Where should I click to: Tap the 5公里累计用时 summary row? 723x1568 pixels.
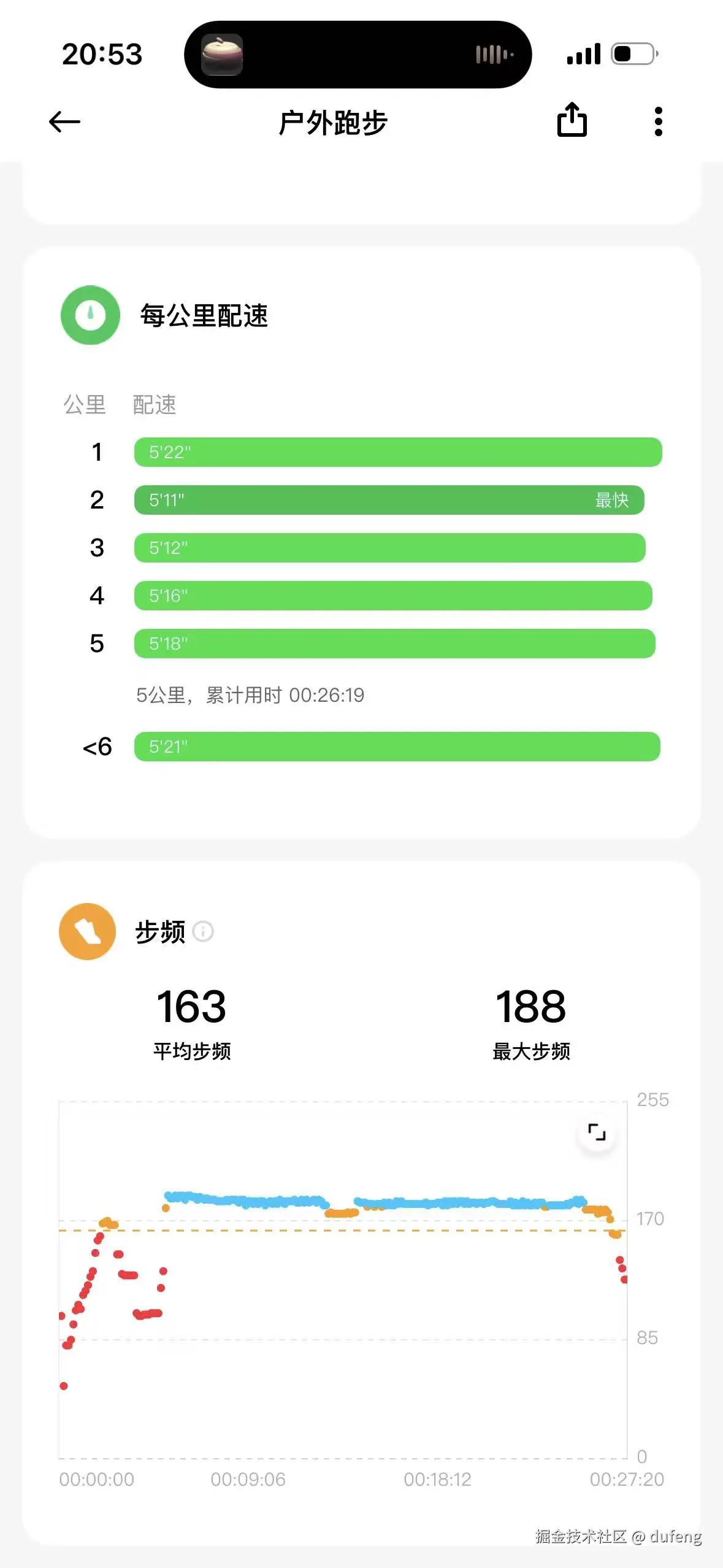point(250,695)
